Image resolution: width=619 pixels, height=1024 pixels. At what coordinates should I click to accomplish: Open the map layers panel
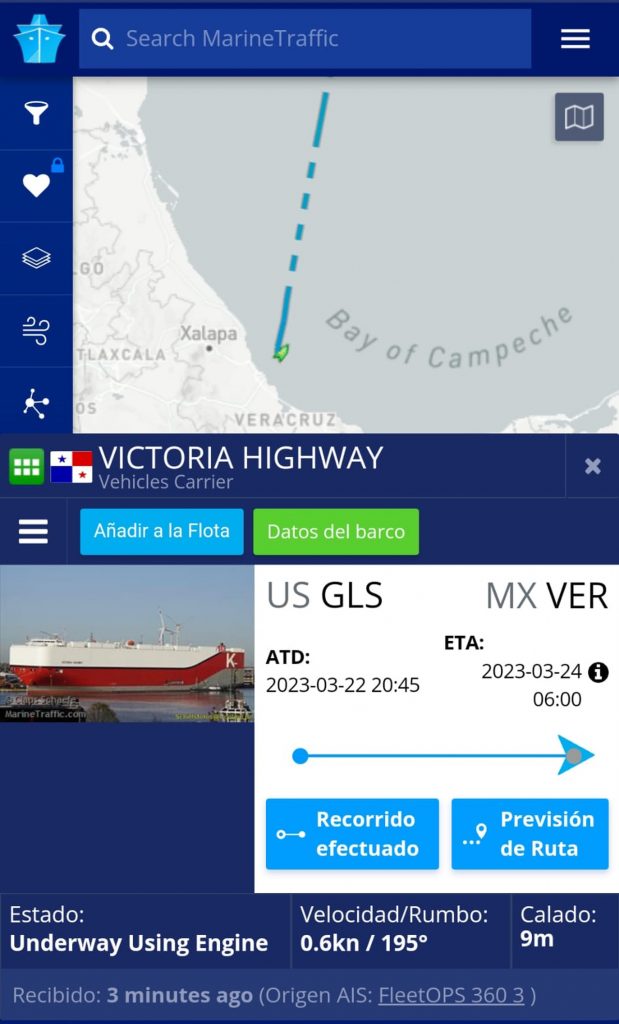click(x=36, y=258)
